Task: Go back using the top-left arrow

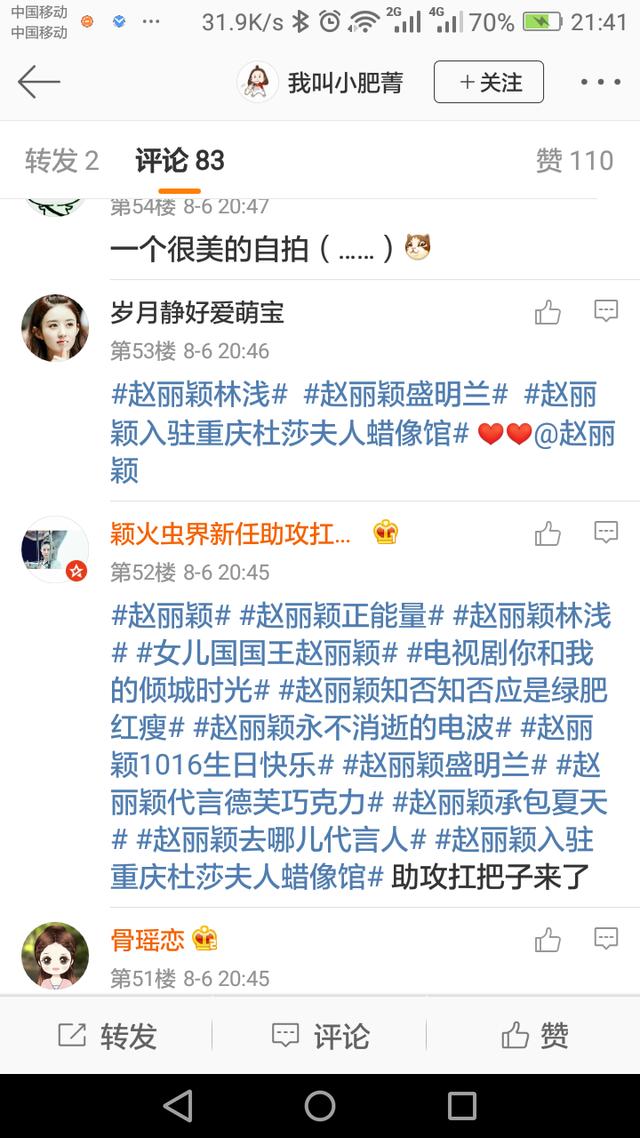Action: pyautogui.click(x=39, y=82)
